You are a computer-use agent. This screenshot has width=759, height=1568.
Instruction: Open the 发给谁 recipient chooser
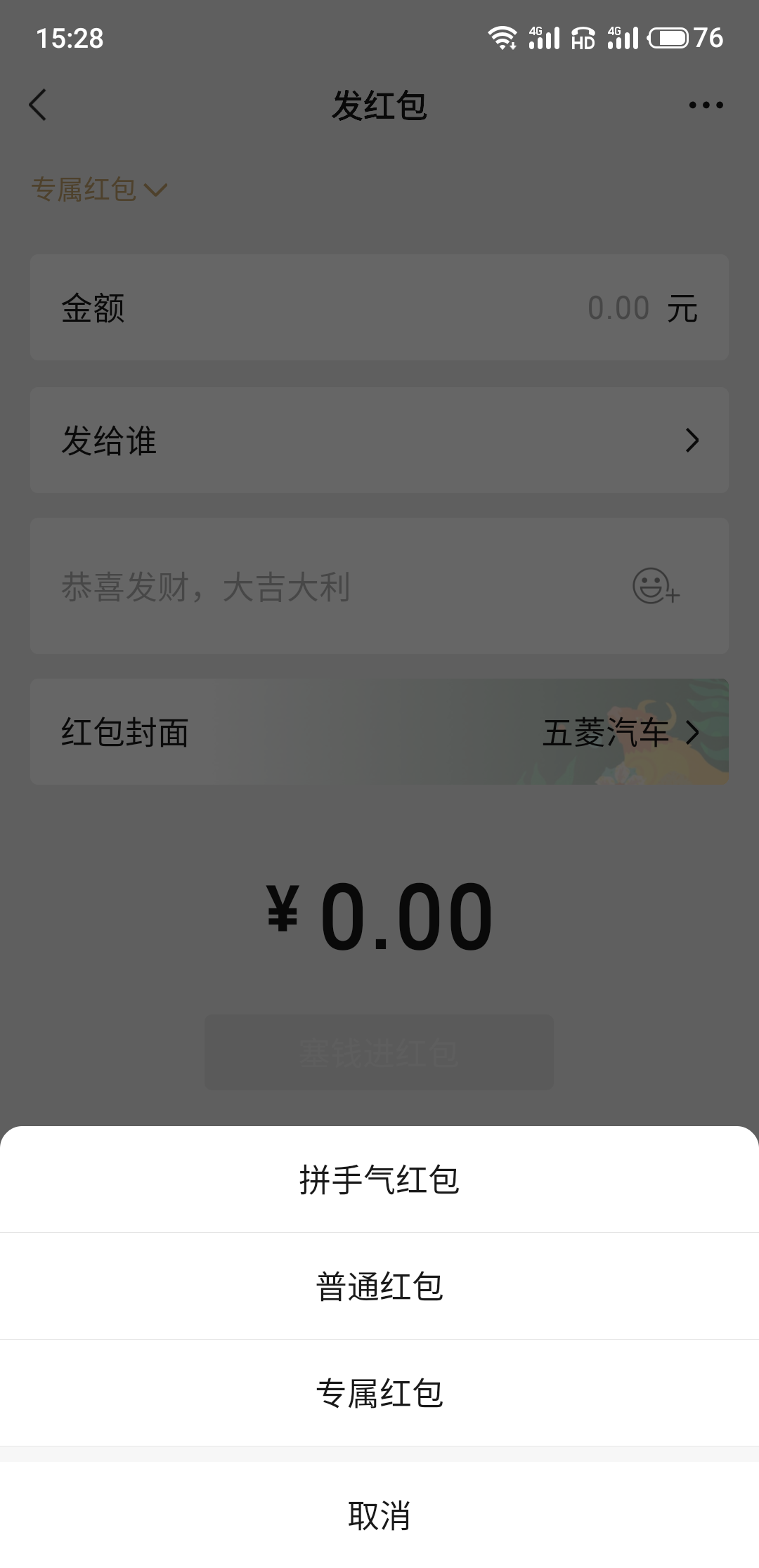pos(379,440)
